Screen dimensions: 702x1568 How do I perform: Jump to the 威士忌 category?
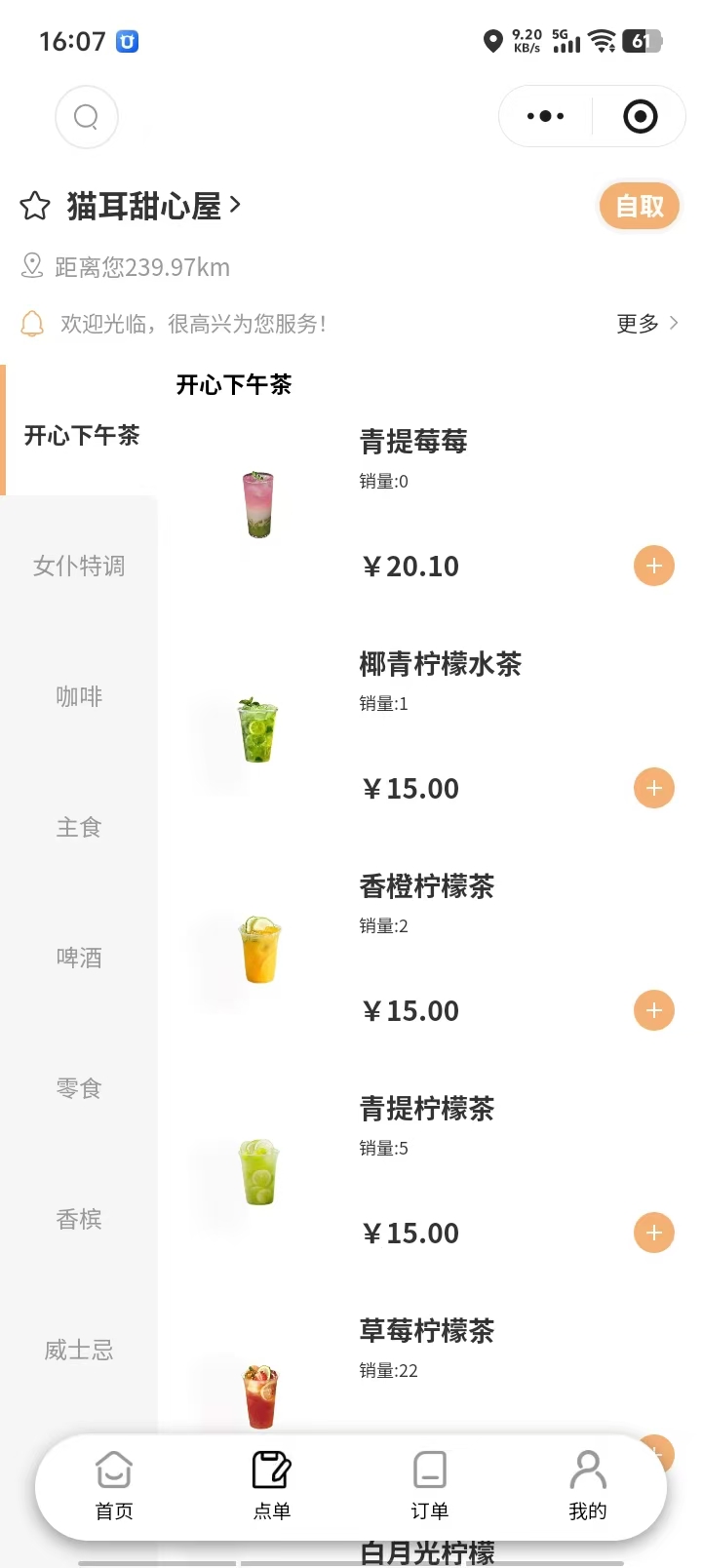pyautogui.click(x=79, y=1350)
